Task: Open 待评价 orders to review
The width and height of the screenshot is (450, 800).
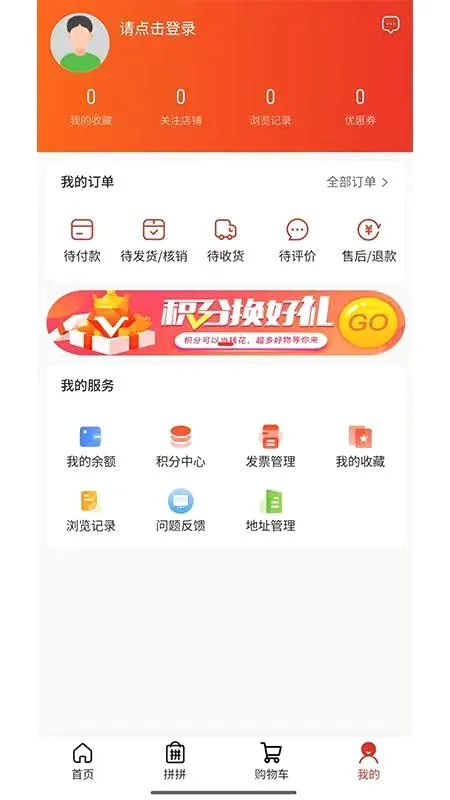Action: point(297,241)
